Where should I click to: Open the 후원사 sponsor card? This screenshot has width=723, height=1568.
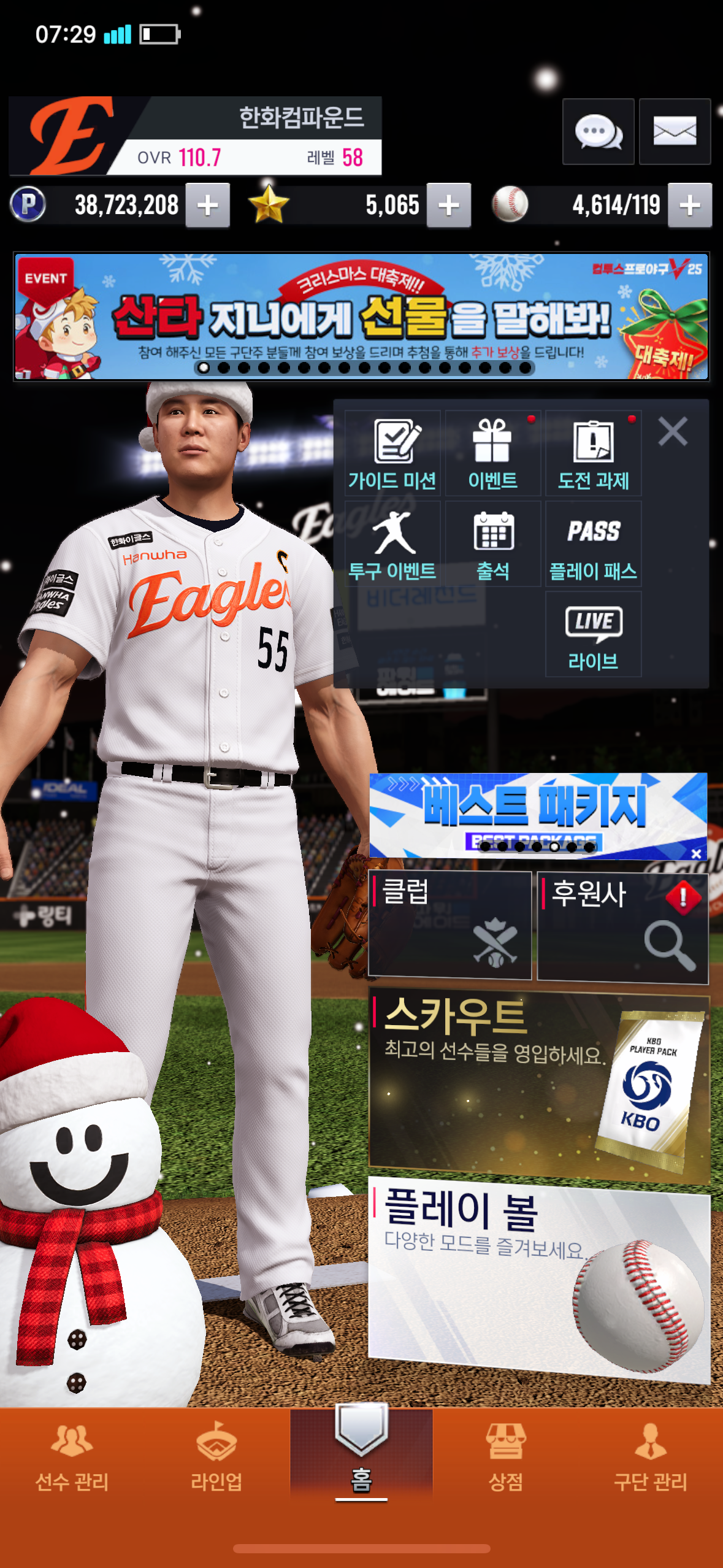click(x=622, y=927)
